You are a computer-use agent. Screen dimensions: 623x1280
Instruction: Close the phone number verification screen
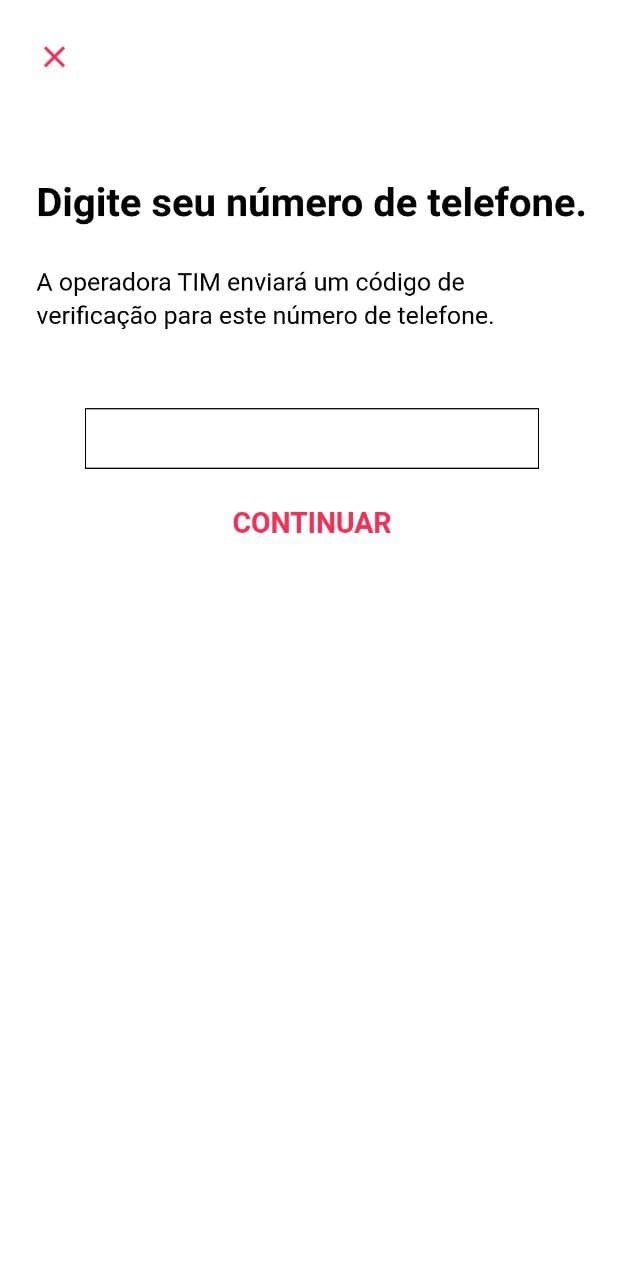click(54, 57)
